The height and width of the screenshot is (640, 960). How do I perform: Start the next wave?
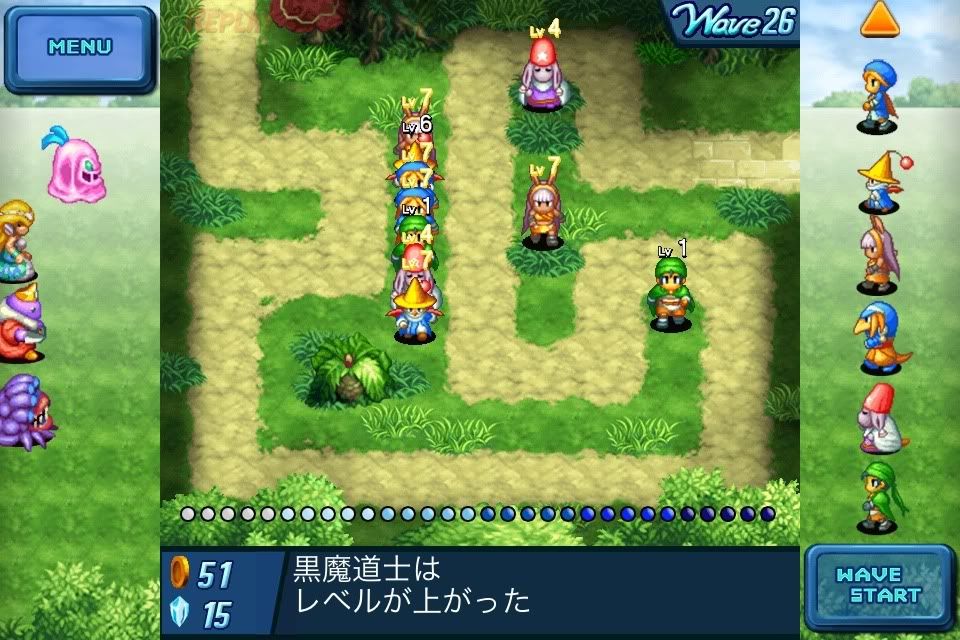point(879,585)
